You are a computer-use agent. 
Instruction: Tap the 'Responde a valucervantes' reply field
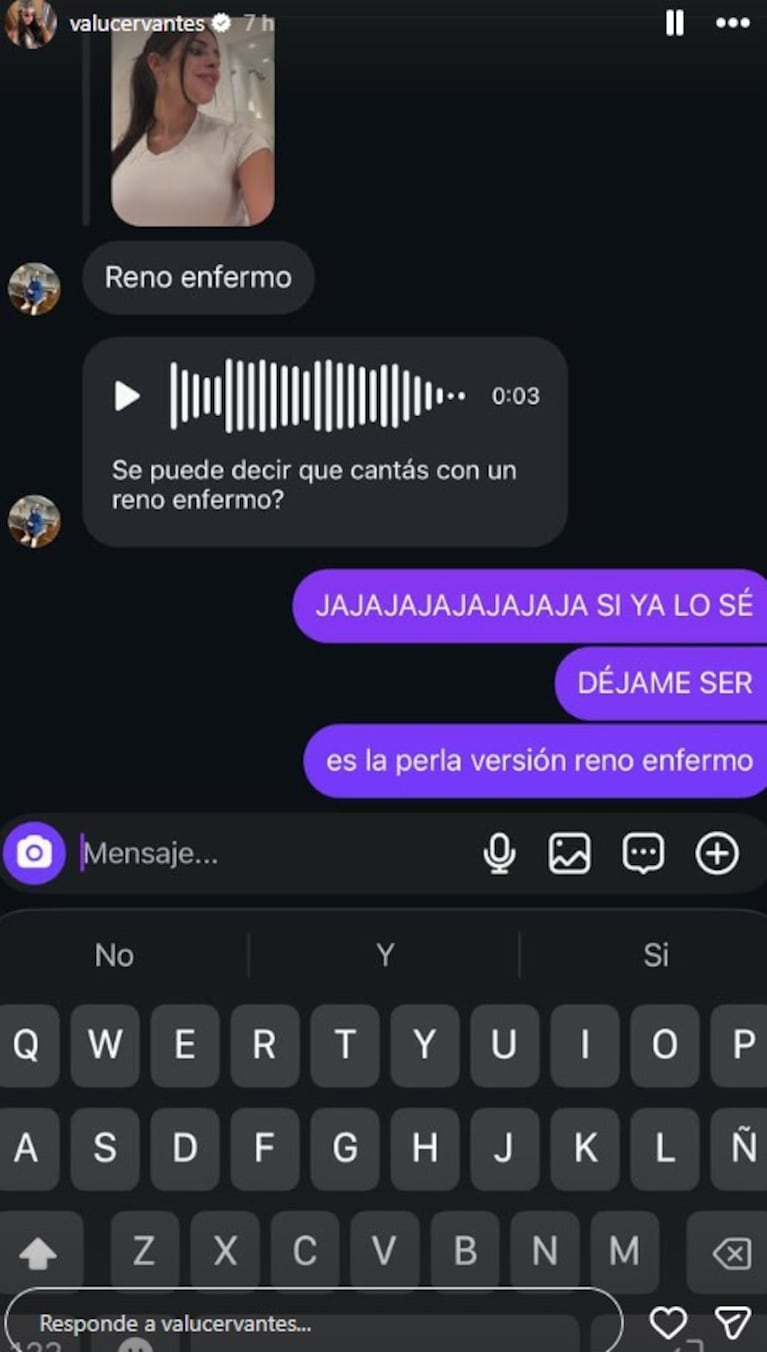300,1324
